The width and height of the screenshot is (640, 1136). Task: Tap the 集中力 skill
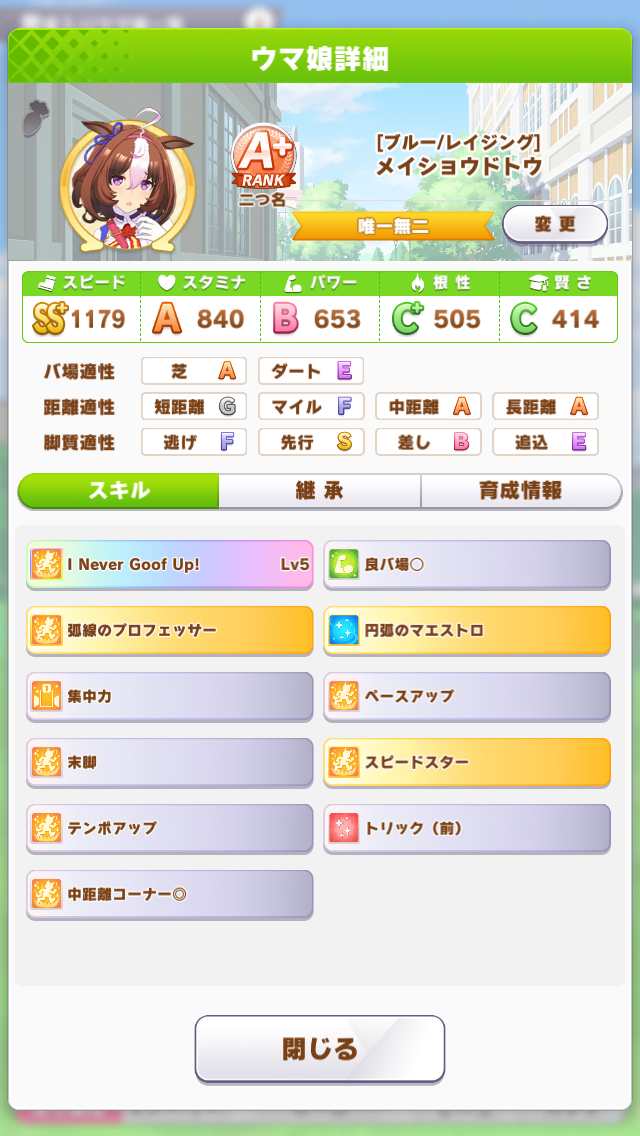tap(170, 696)
